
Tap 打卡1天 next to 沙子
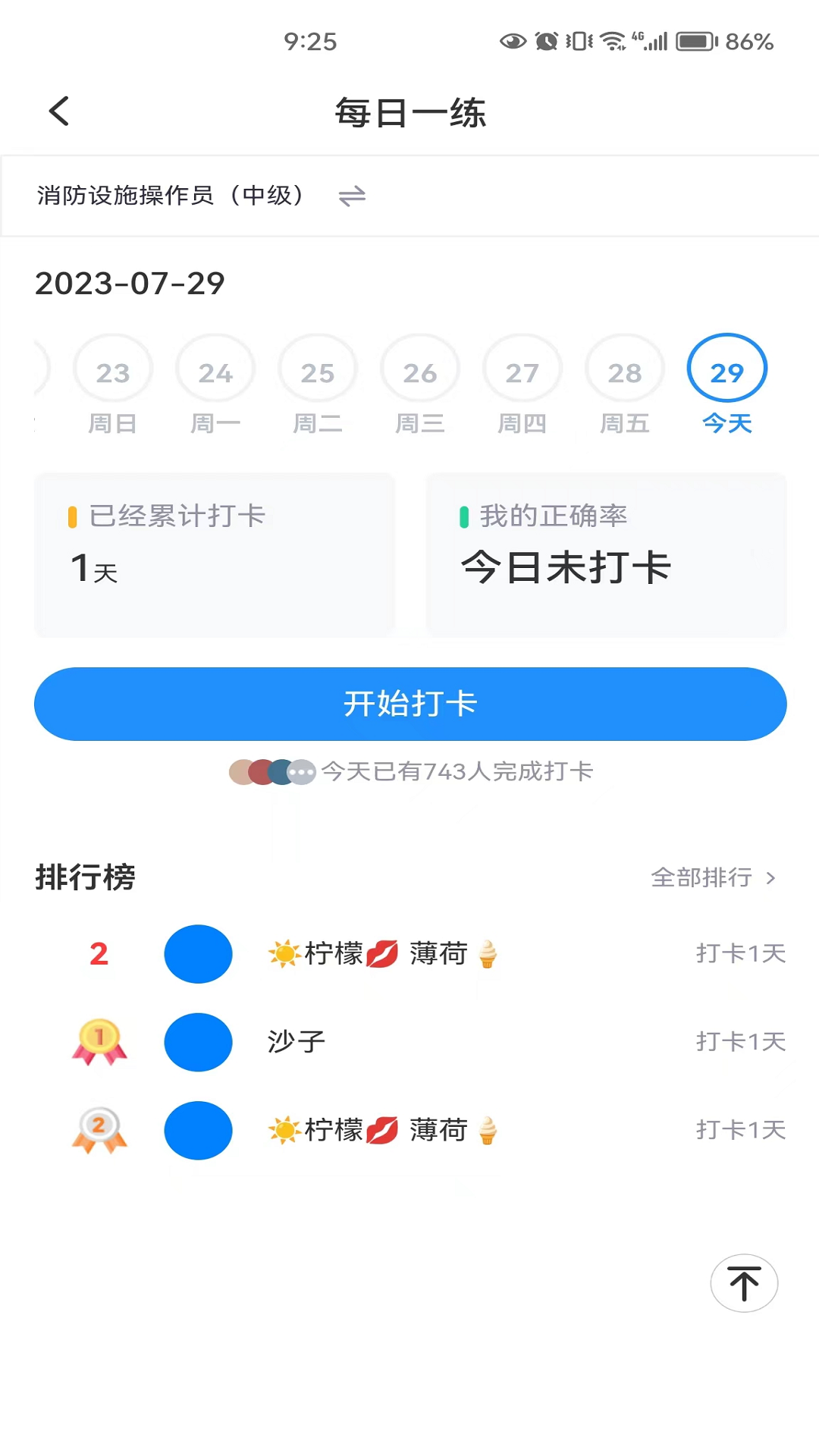[740, 1042]
